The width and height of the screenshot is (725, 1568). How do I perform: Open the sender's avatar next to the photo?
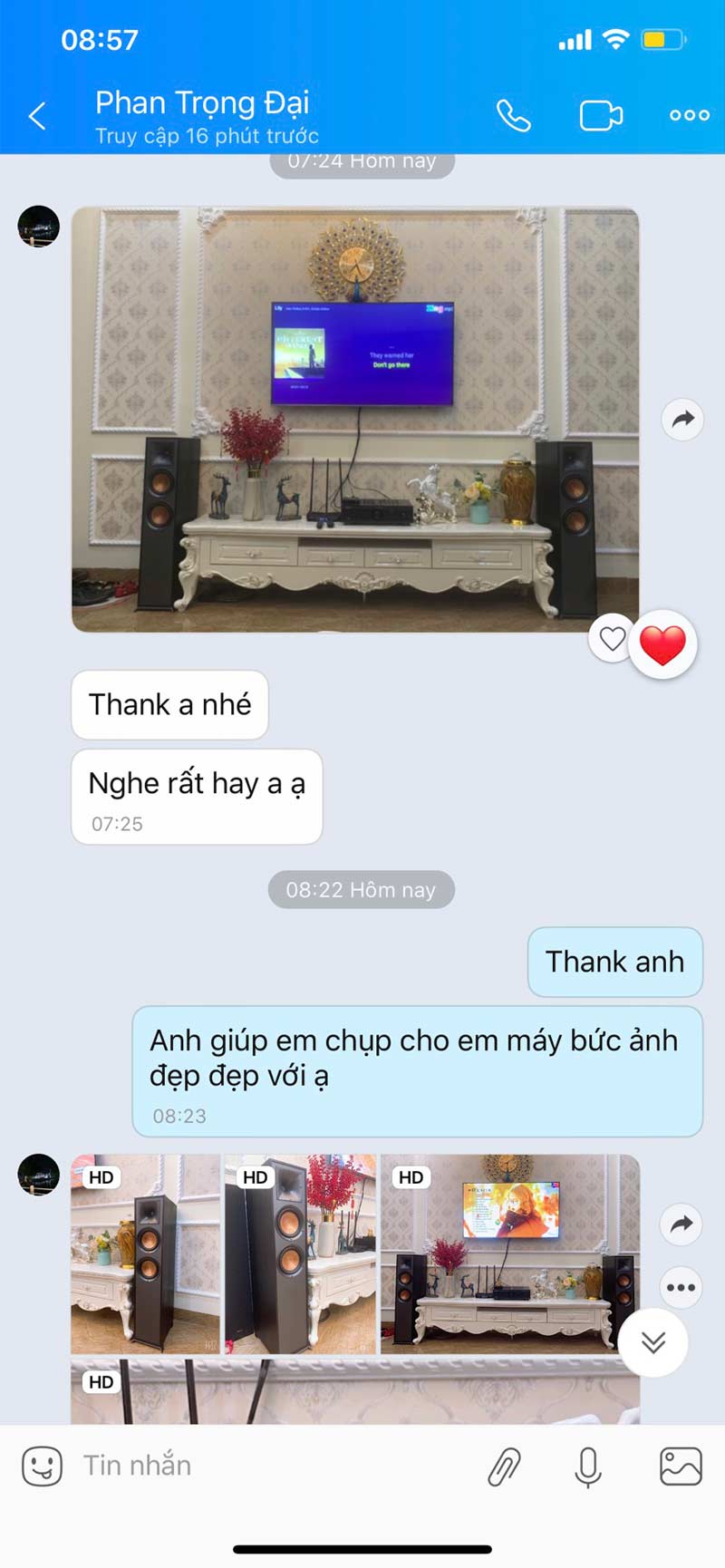pos(39,227)
